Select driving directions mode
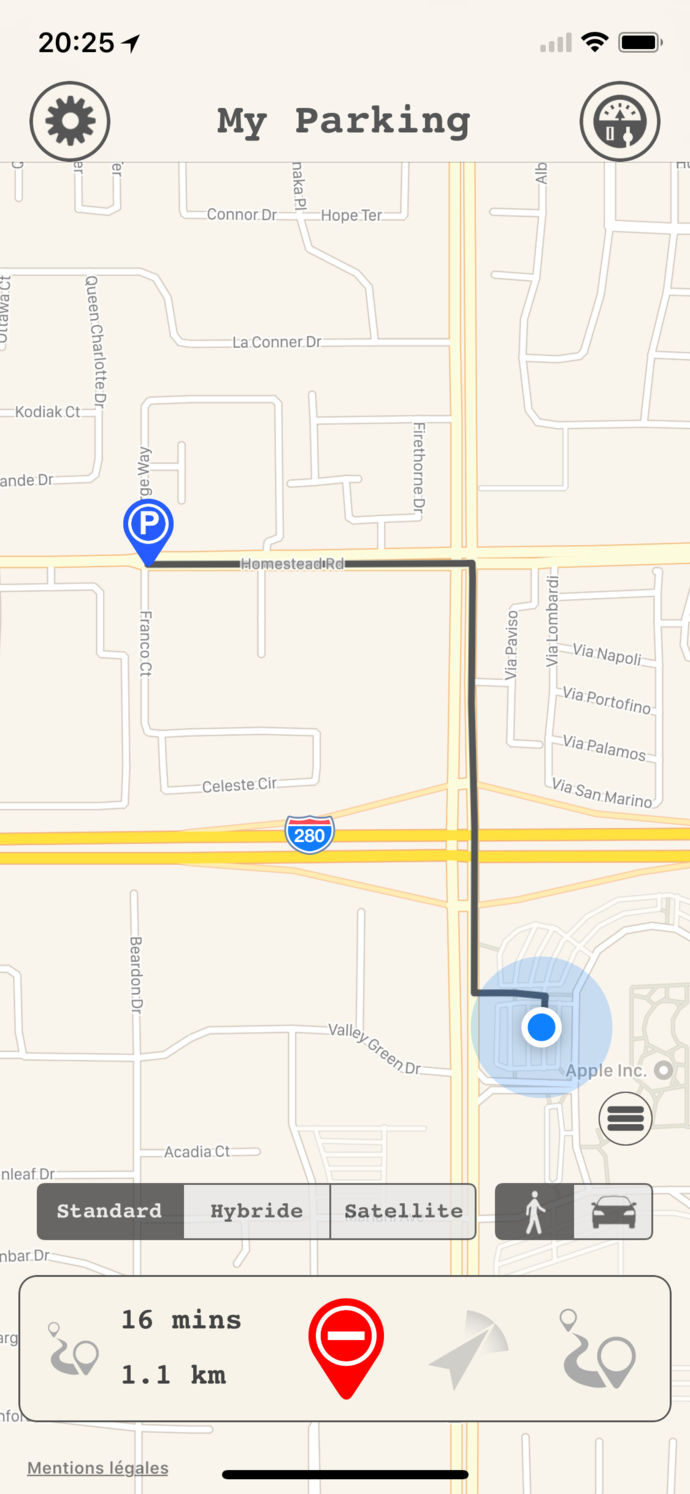690x1494 pixels. point(613,1212)
